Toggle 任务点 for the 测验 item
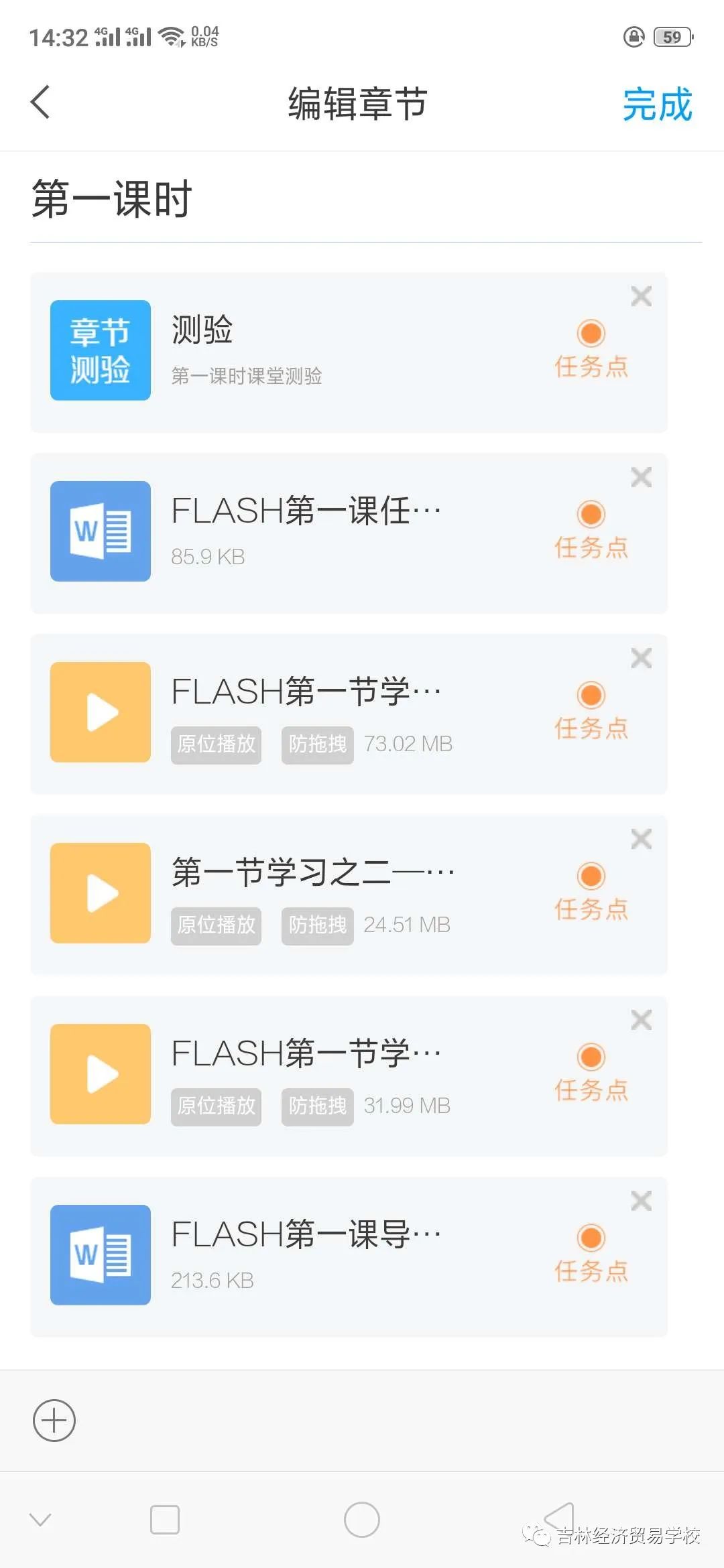 (591, 348)
